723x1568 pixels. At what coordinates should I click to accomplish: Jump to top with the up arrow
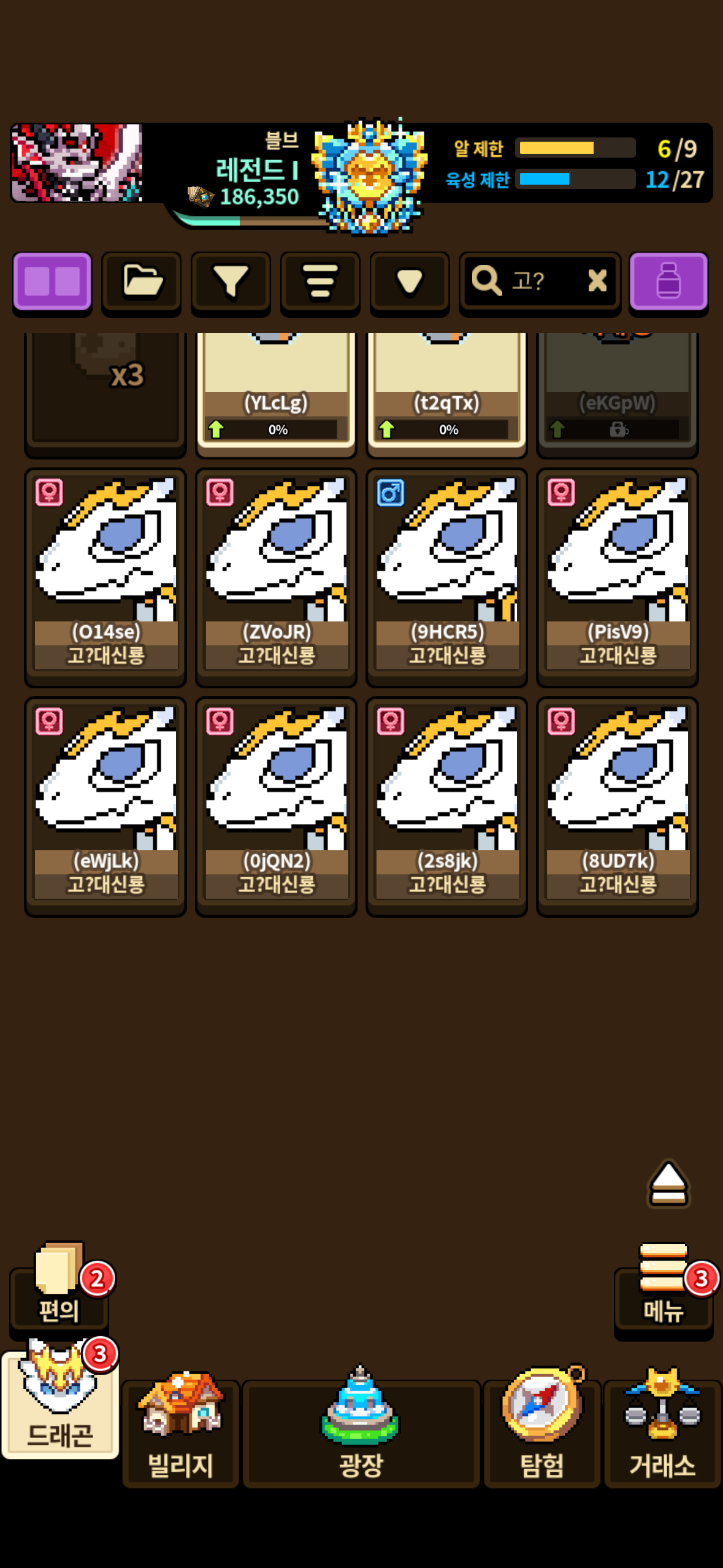point(668,1183)
